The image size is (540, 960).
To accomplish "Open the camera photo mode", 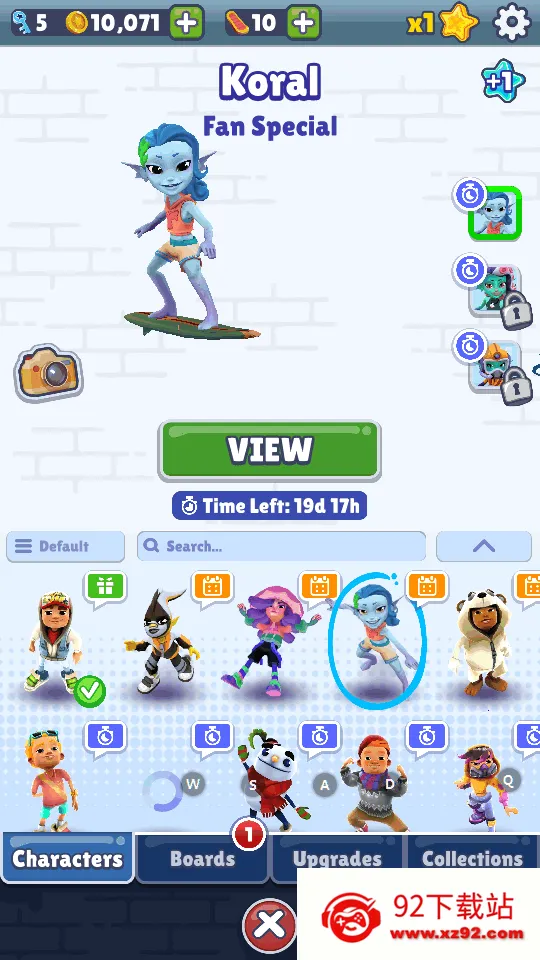I will (x=48, y=372).
